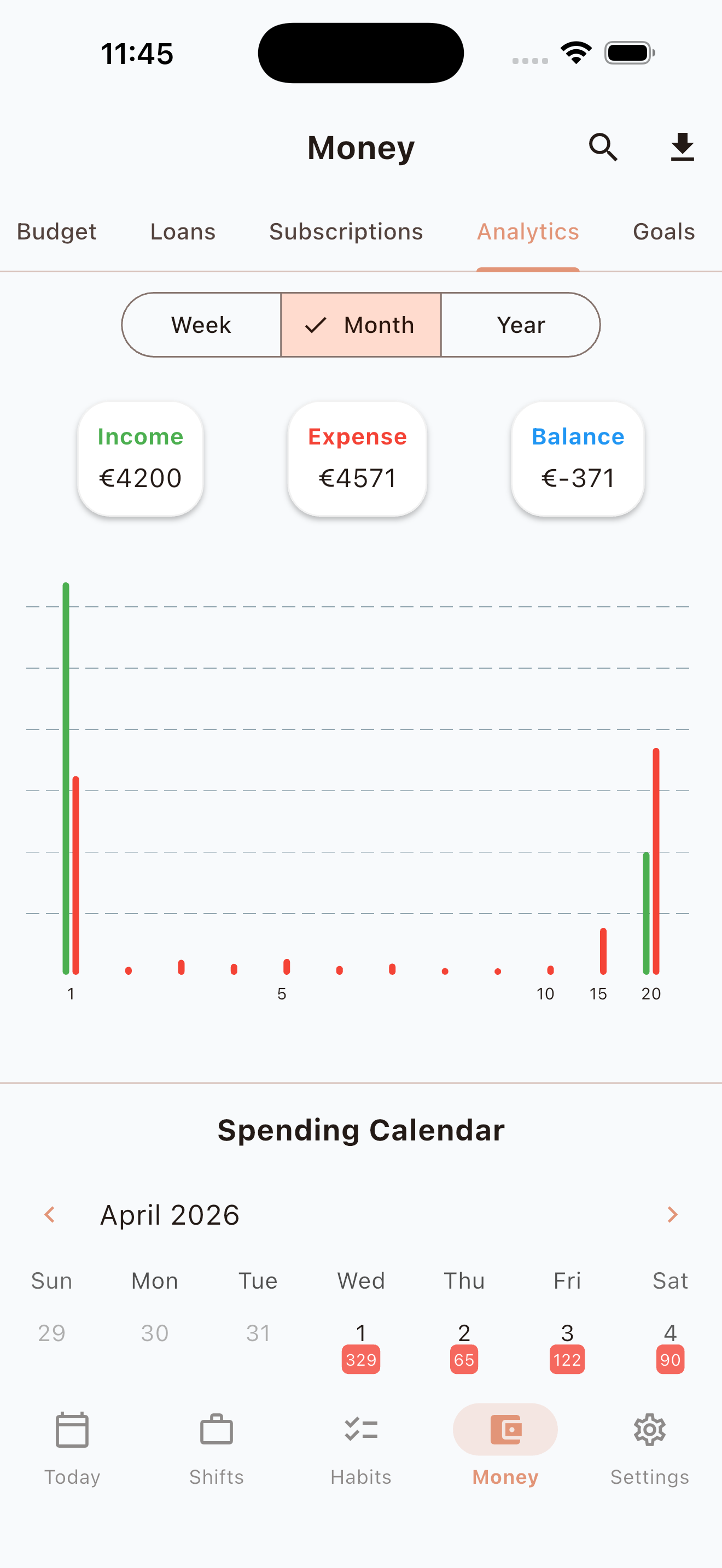
Task: Open the search icon
Action: 603,147
